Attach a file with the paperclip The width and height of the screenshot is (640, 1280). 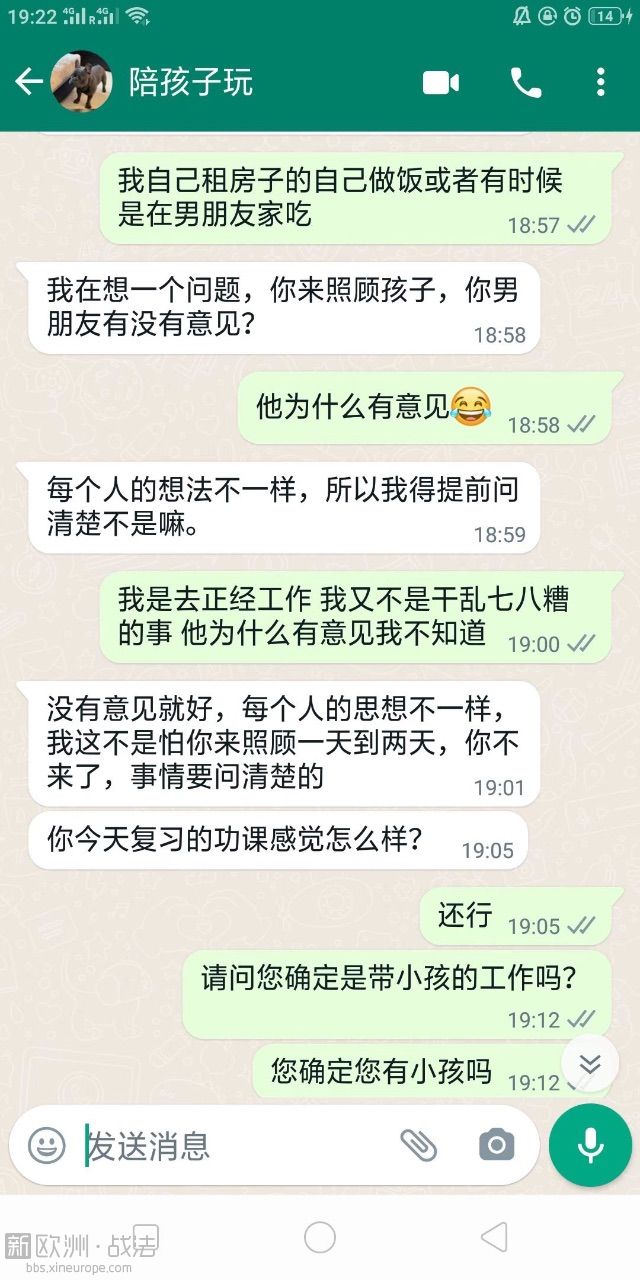tap(419, 1145)
